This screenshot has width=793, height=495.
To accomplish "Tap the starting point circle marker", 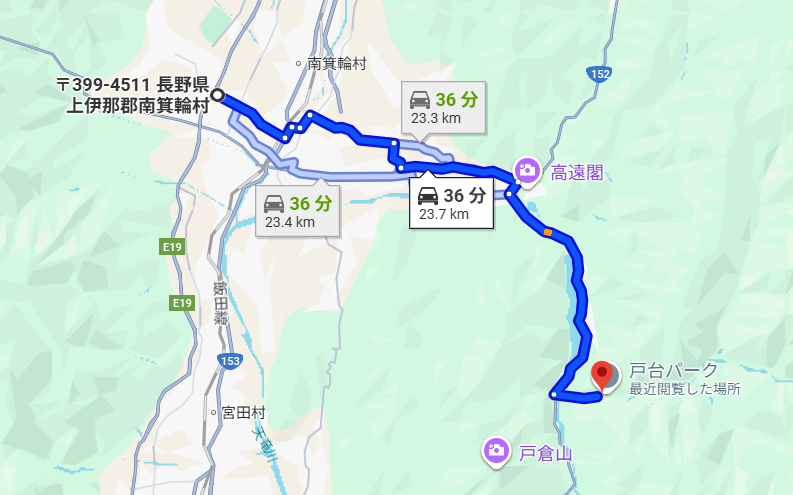I will [218, 97].
